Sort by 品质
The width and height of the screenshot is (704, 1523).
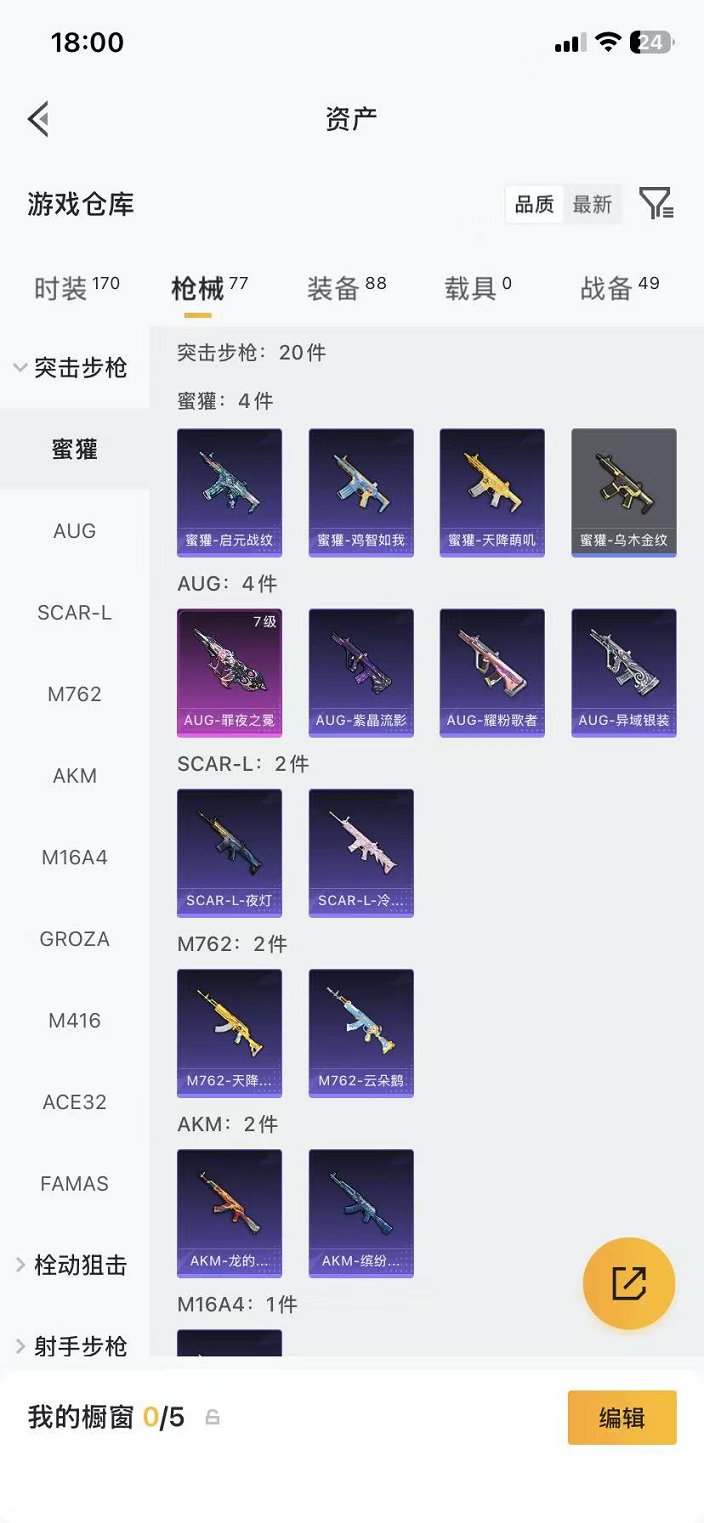[x=534, y=204]
